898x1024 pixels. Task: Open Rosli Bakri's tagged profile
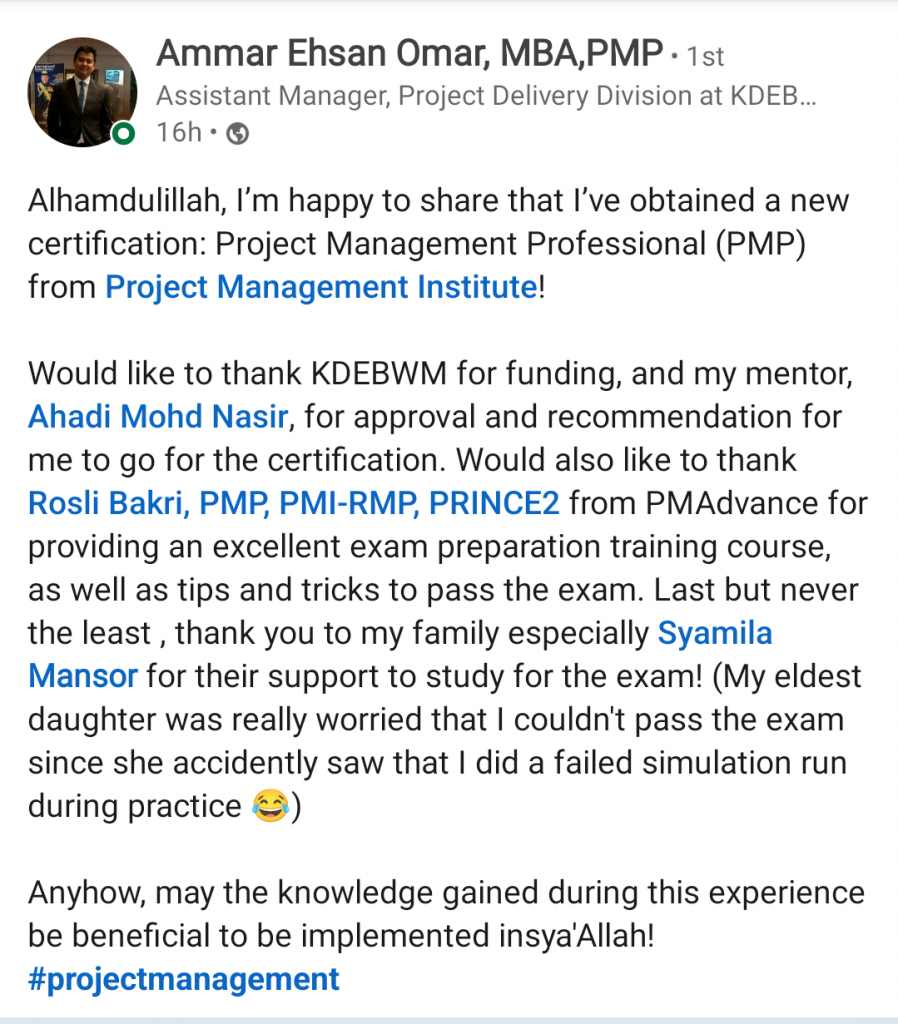pyautogui.click(x=293, y=503)
